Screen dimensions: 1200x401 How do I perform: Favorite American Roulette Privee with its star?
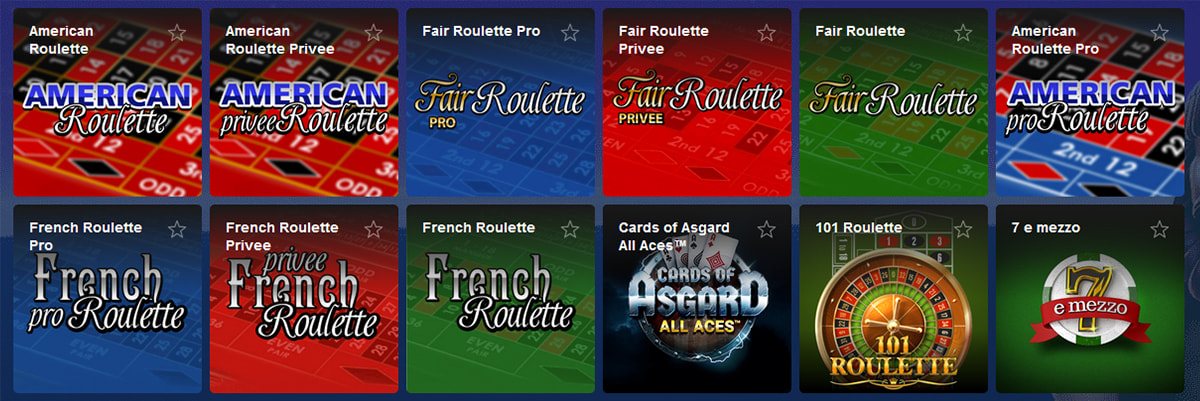click(373, 33)
